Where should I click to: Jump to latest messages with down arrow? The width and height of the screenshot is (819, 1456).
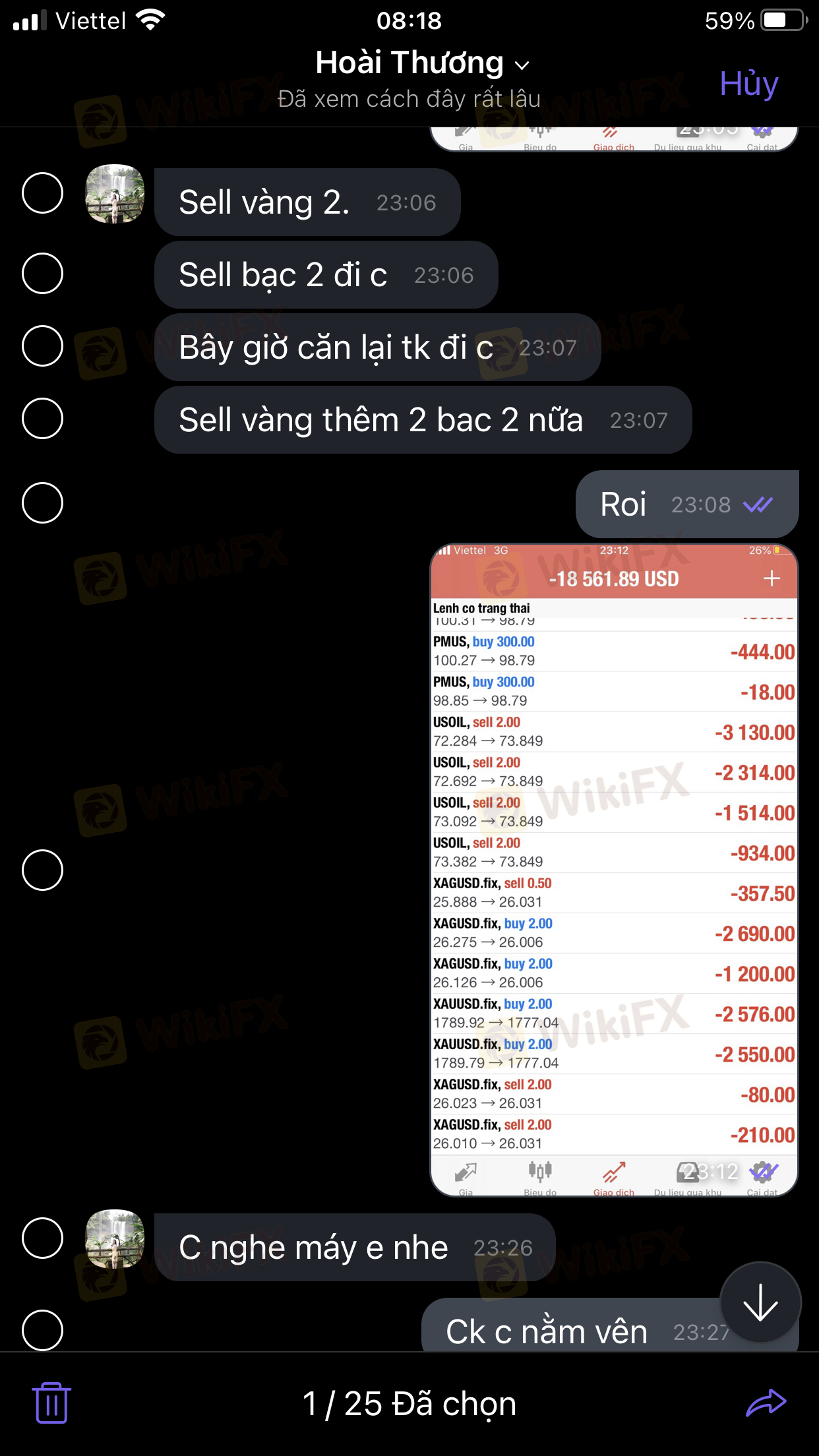(760, 1302)
